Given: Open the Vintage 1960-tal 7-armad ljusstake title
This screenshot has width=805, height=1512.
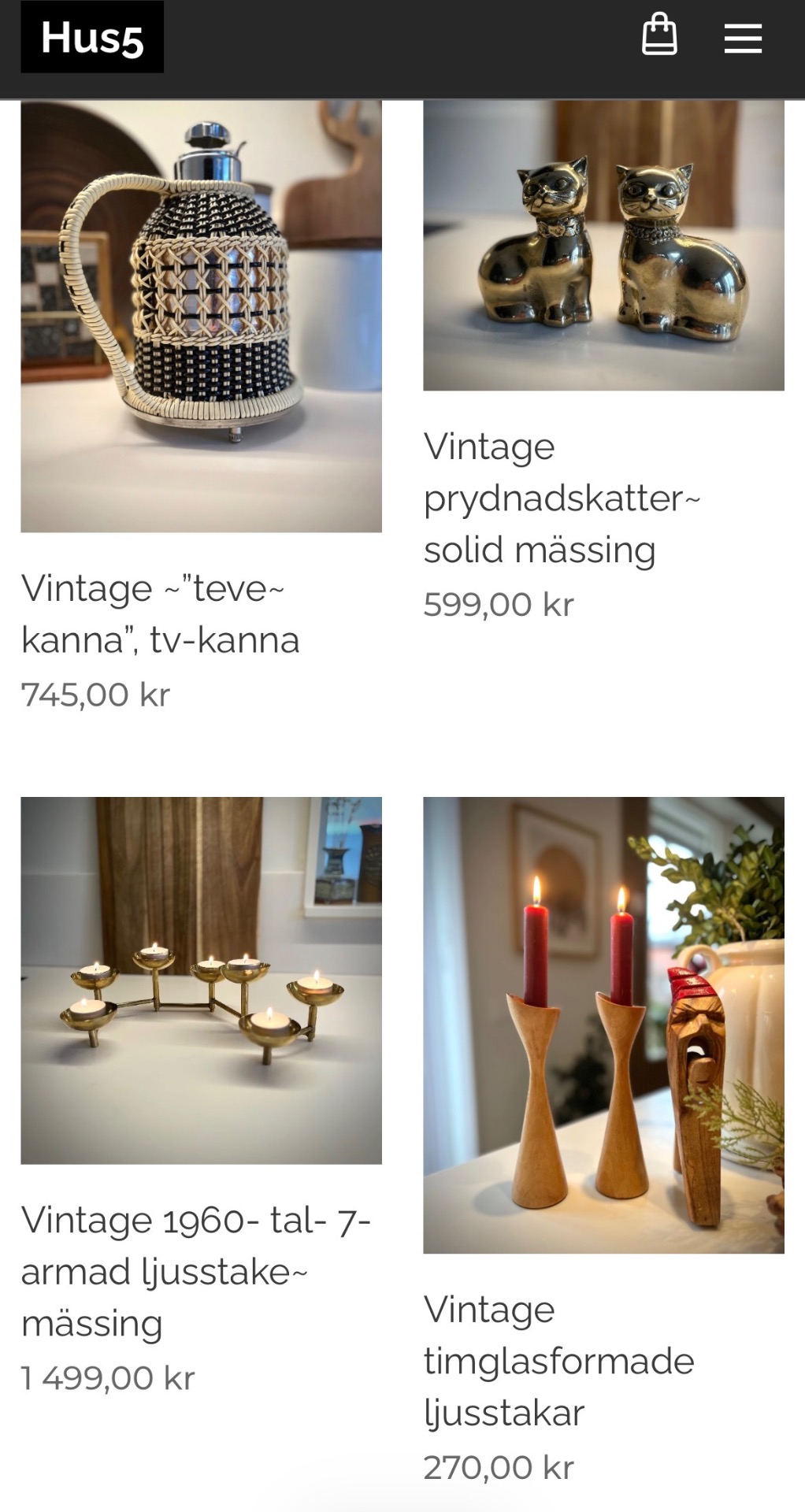Looking at the screenshot, I should pyautogui.click(x=195, y=1271).
